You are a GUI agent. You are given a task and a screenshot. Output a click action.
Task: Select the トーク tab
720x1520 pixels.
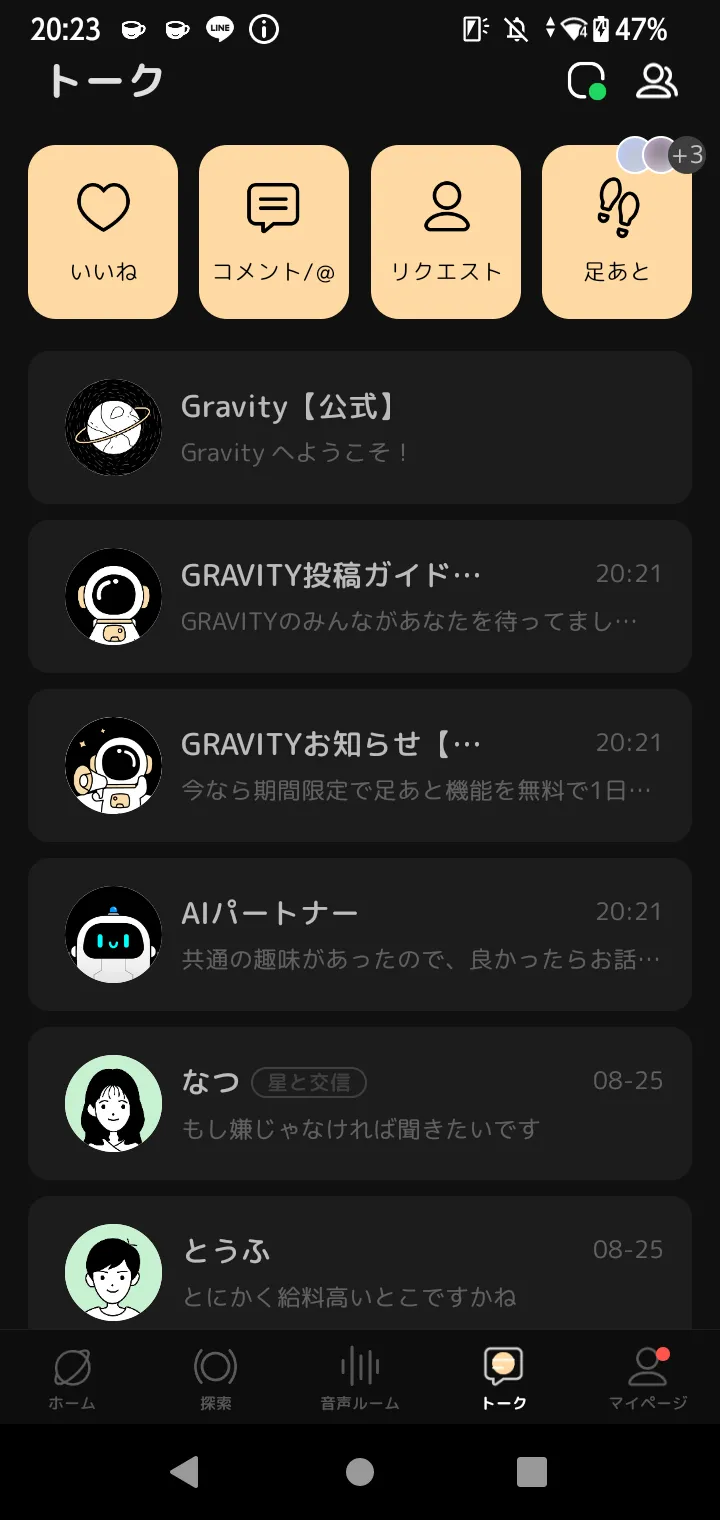503,1378
